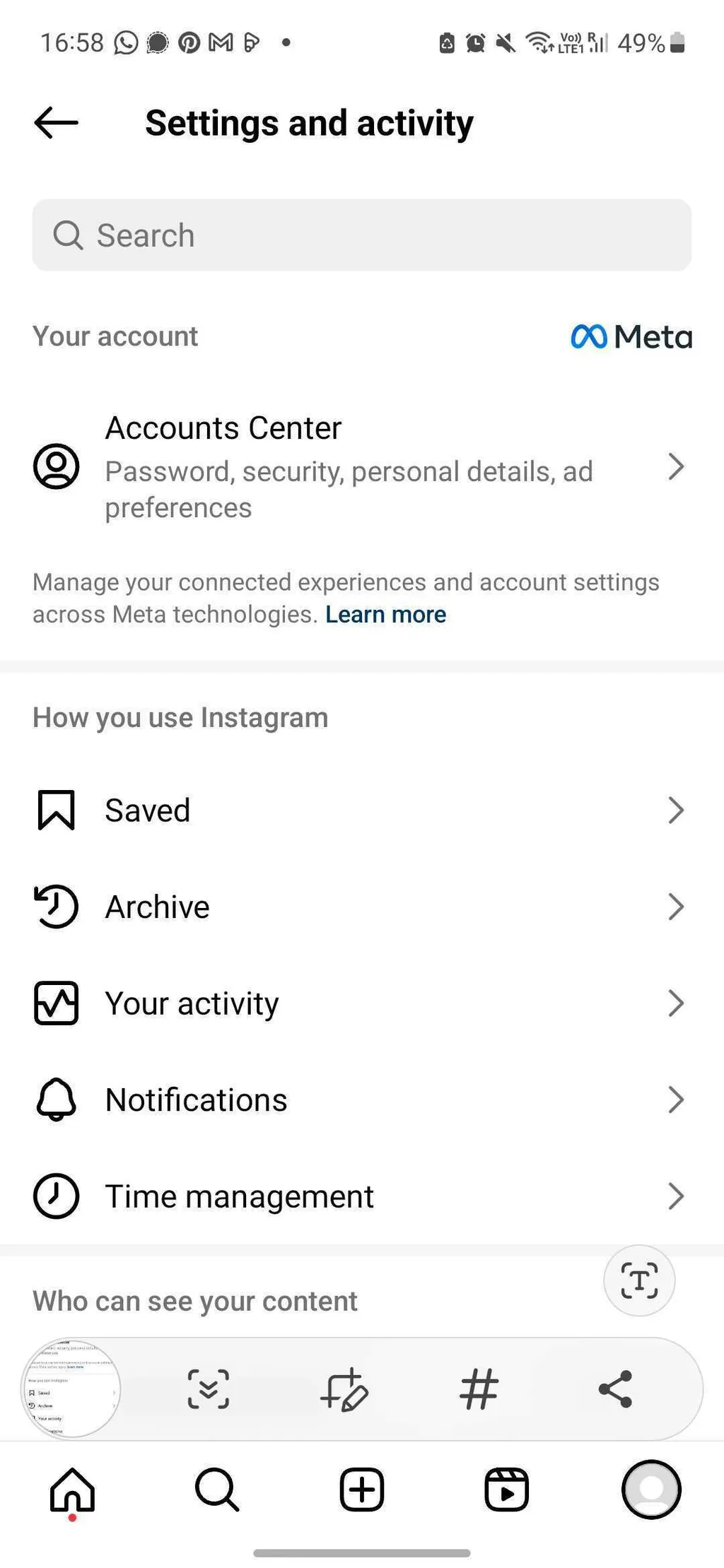Edit the screenshot with the pencil tool
The image size is (724, 1568).
tap(344, 1389)
